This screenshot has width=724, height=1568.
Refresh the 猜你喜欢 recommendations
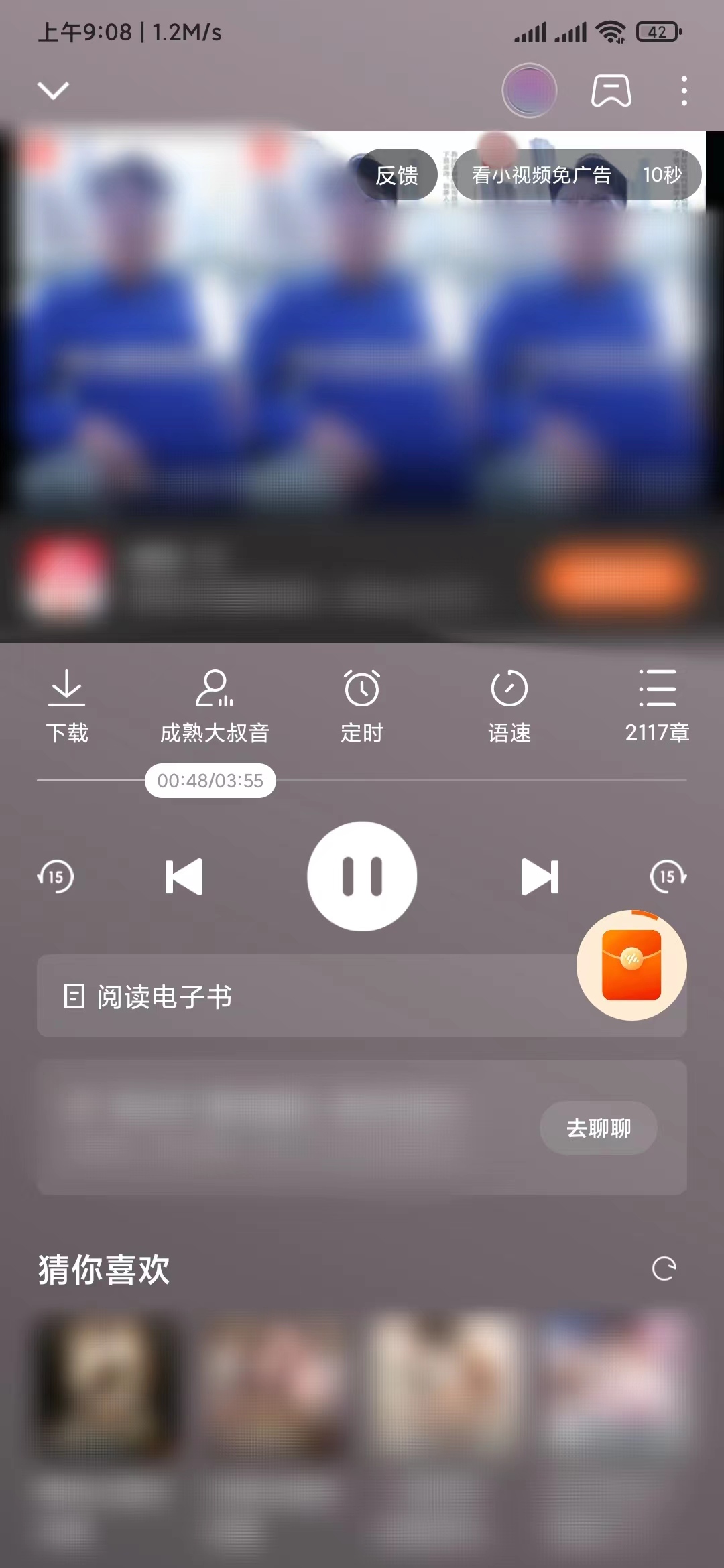[664, 1266]
